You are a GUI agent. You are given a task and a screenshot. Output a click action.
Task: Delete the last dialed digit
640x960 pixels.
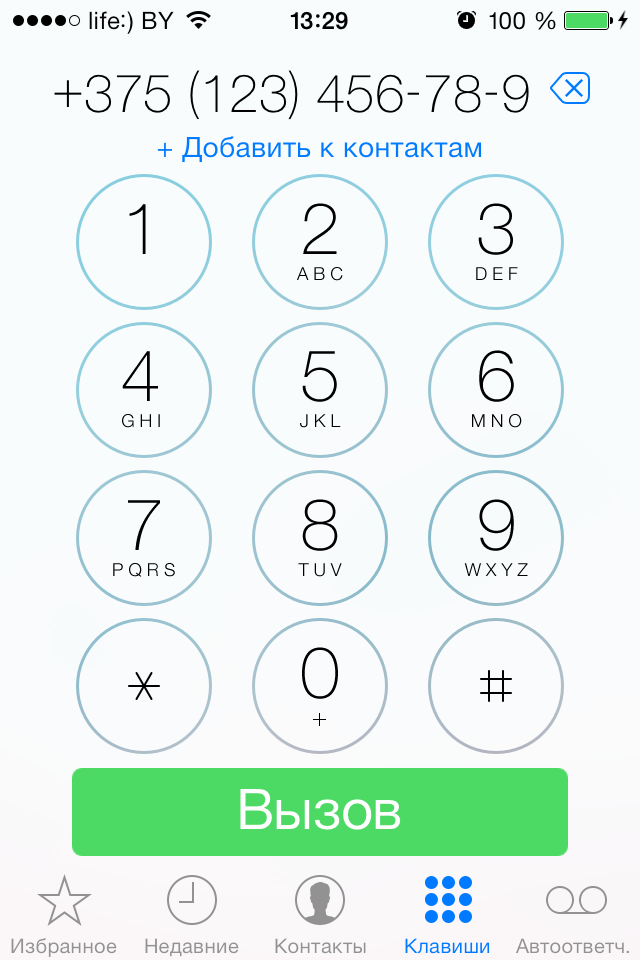point(570,90)
